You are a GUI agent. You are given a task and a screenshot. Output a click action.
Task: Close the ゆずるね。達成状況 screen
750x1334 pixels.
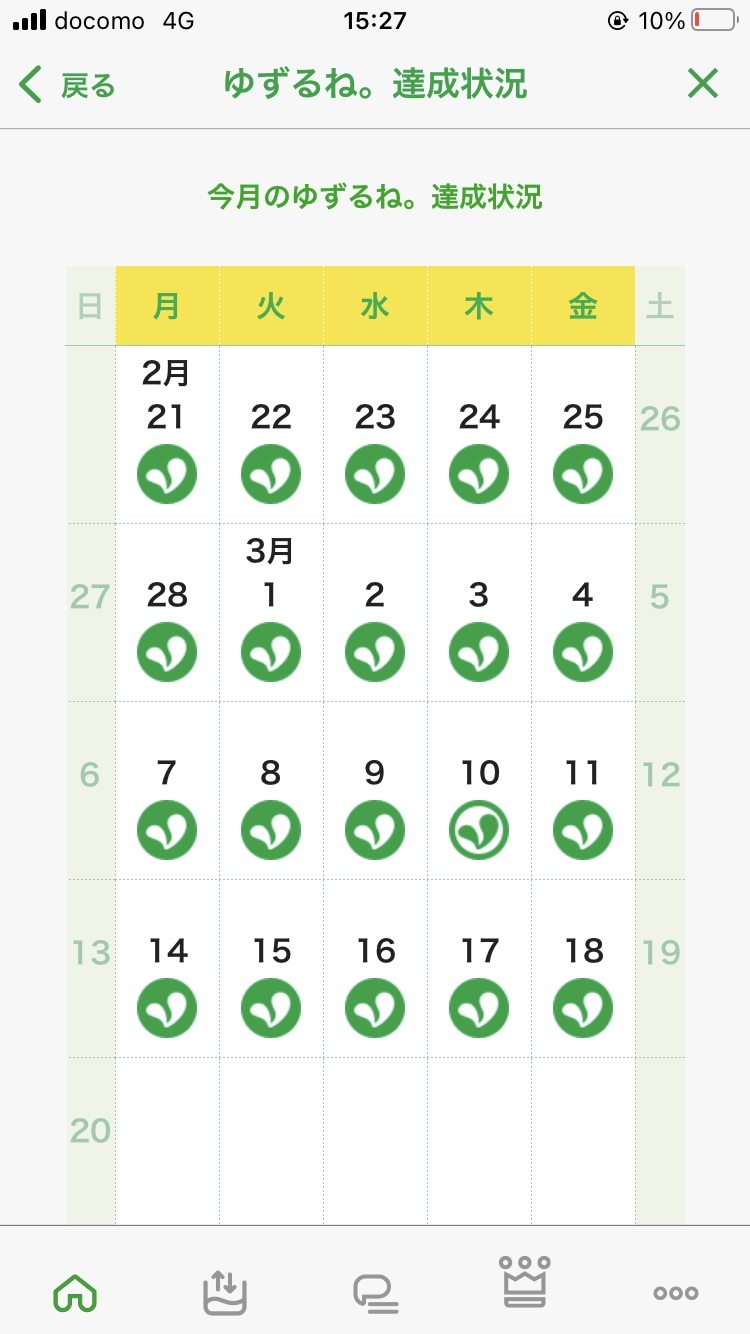coord(703,84)
